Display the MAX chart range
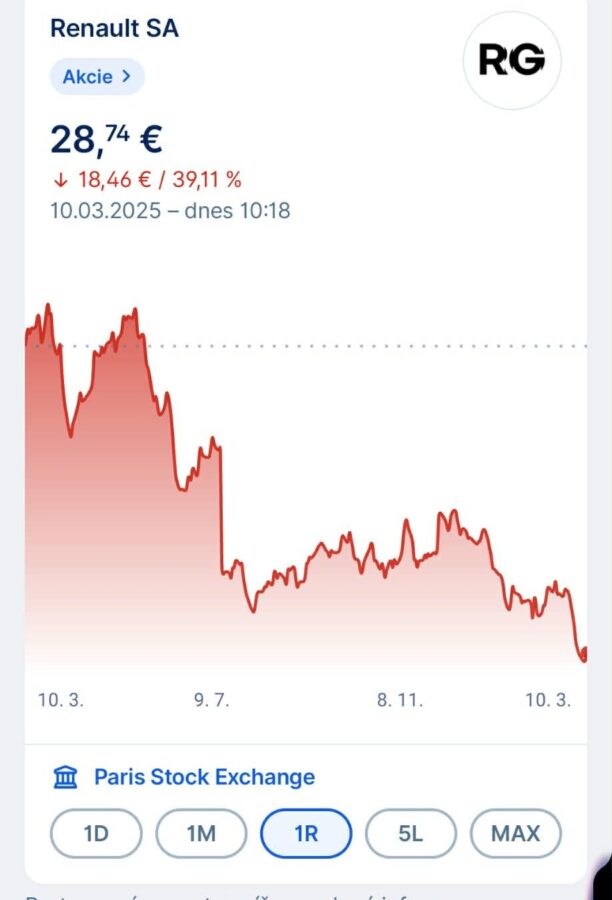Image resolution: width=612 pixels, height=900 pixels. (516, 833)
